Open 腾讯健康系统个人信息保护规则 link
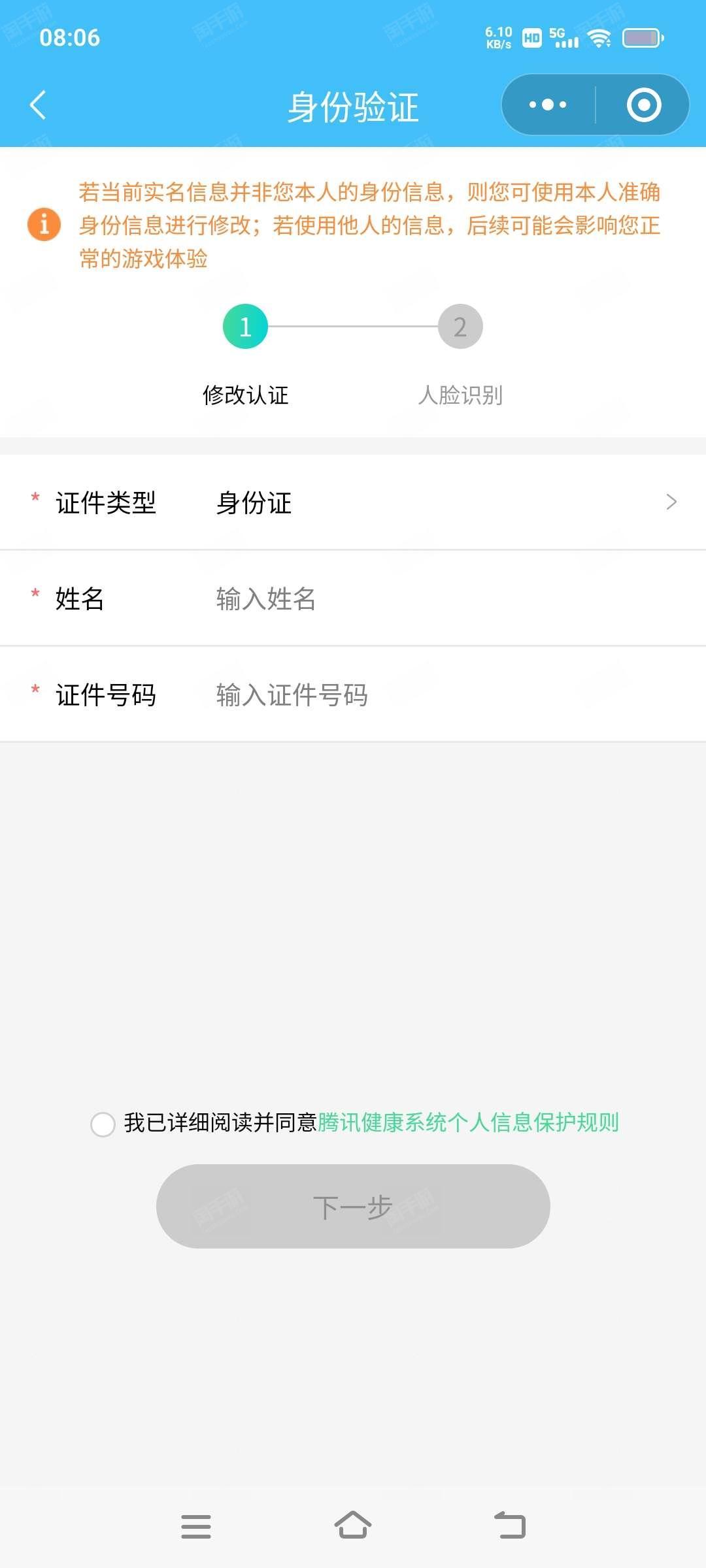The image size is (706, 1568). coord(468,1122)
